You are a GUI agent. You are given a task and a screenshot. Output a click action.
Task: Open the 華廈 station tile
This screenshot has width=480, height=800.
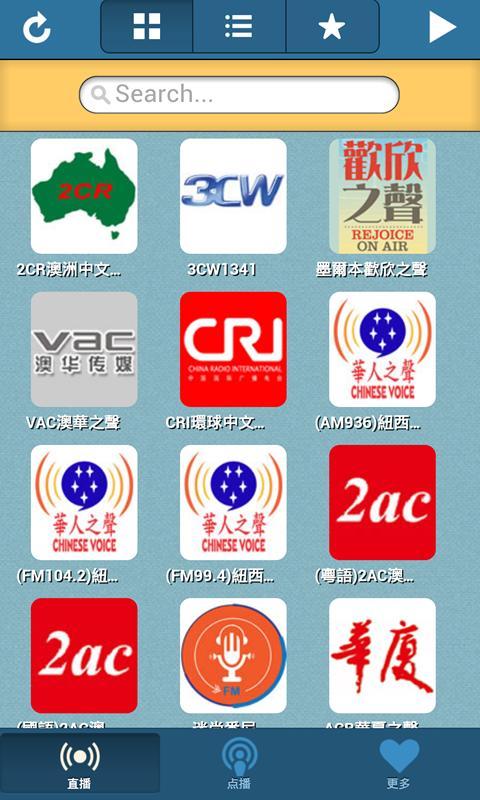(383, 656)
